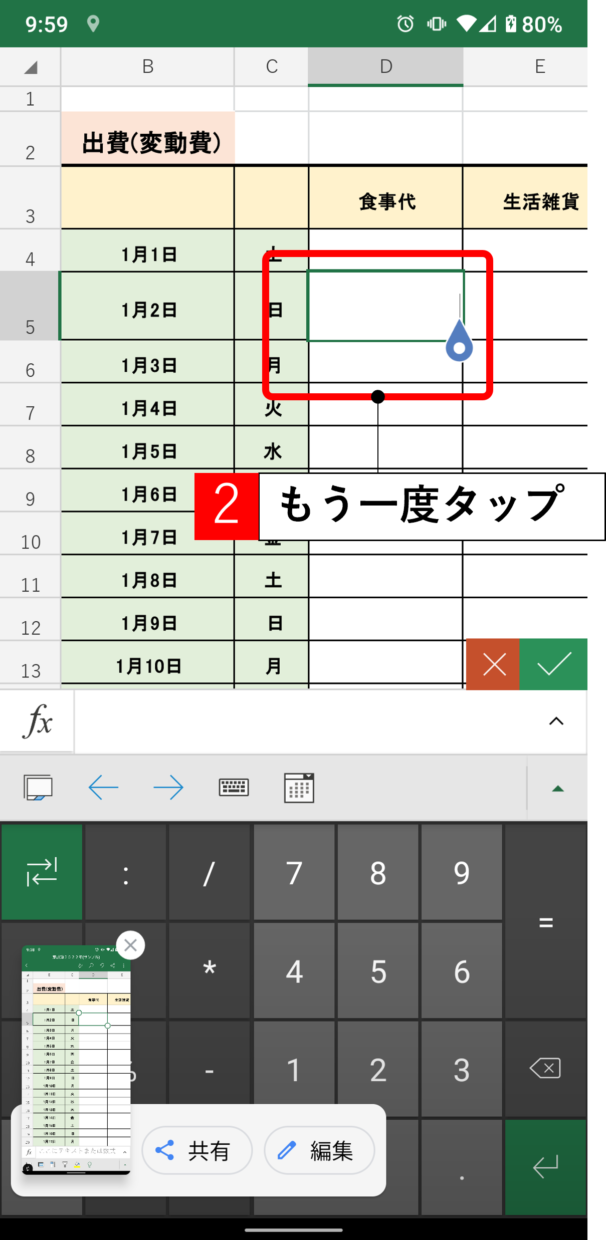Viewport: 606px width, 1240px height.
Task: Cancel the cell edit with the red X
Action: 493,665
